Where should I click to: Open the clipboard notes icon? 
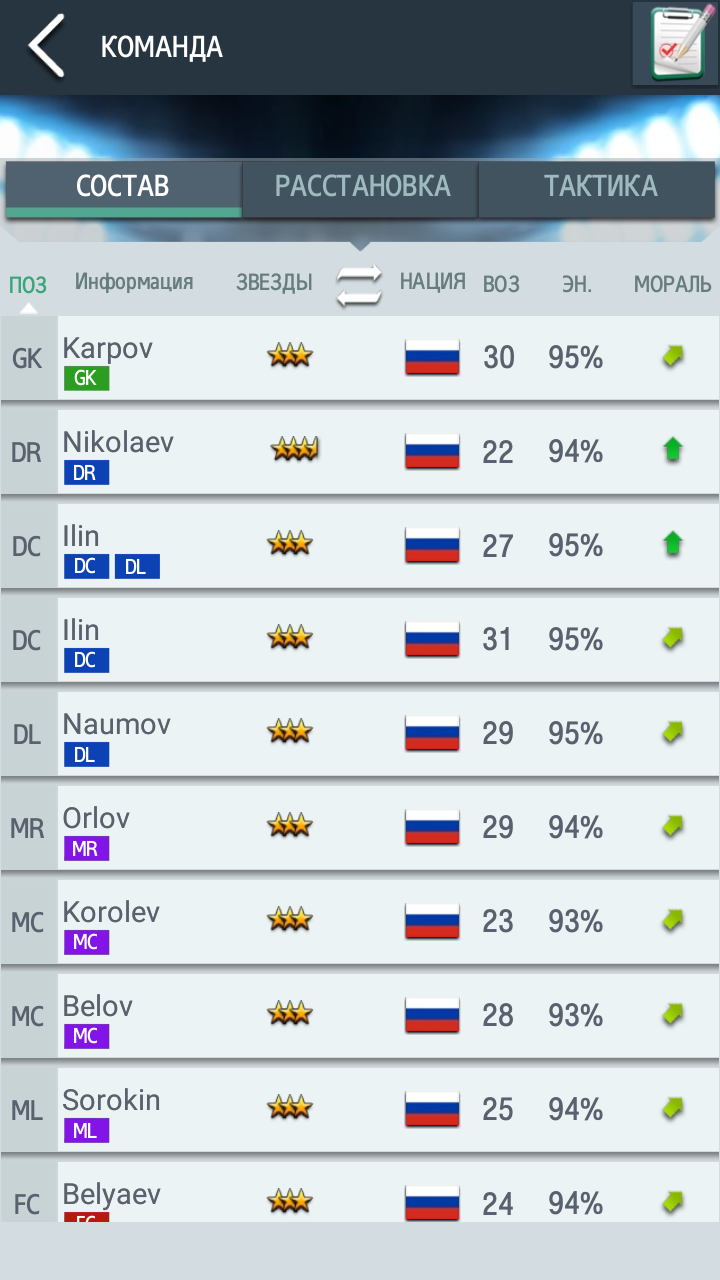point(675,44)
